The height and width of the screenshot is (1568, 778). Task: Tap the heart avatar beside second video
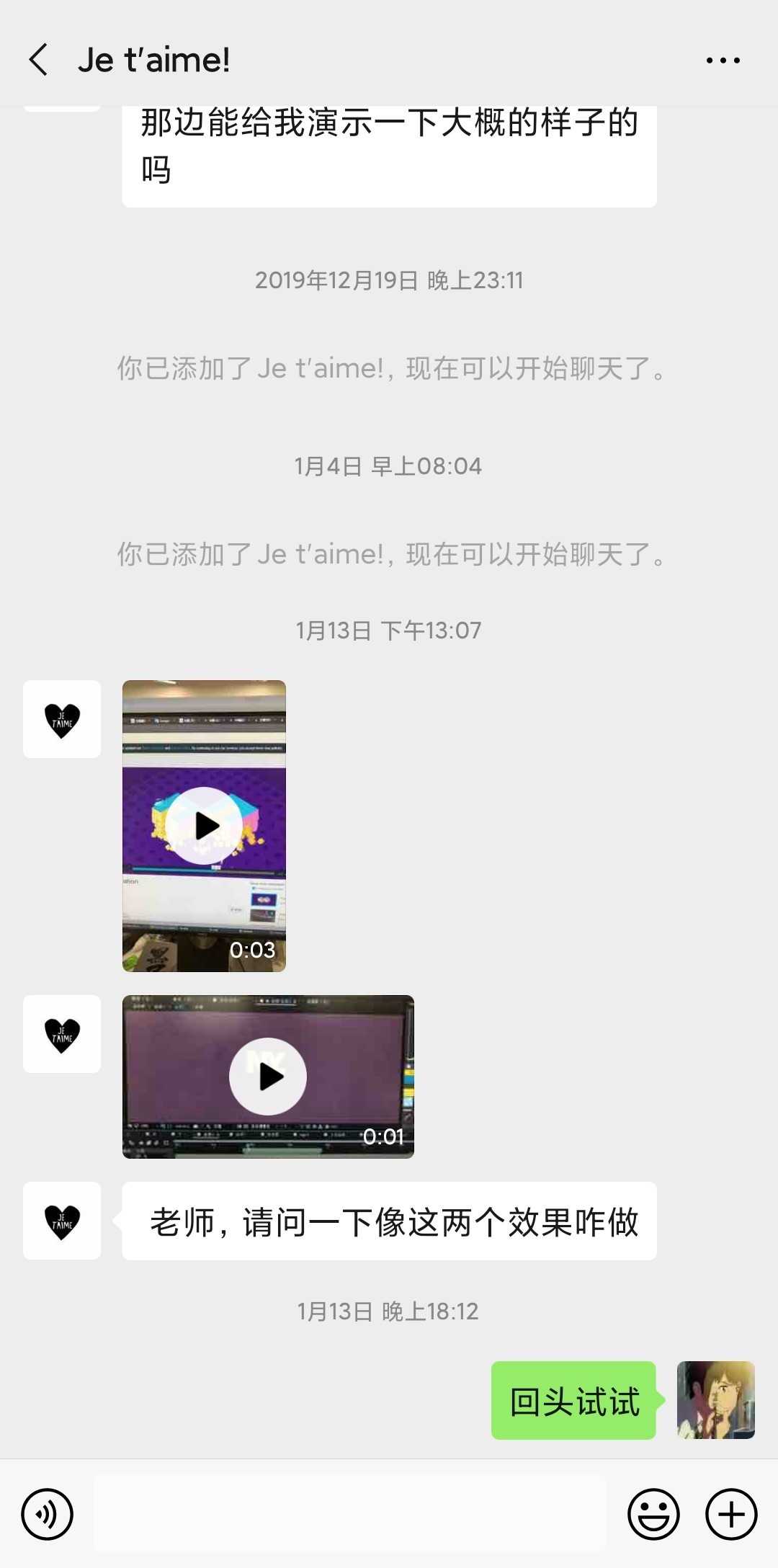click(62, 1033)
